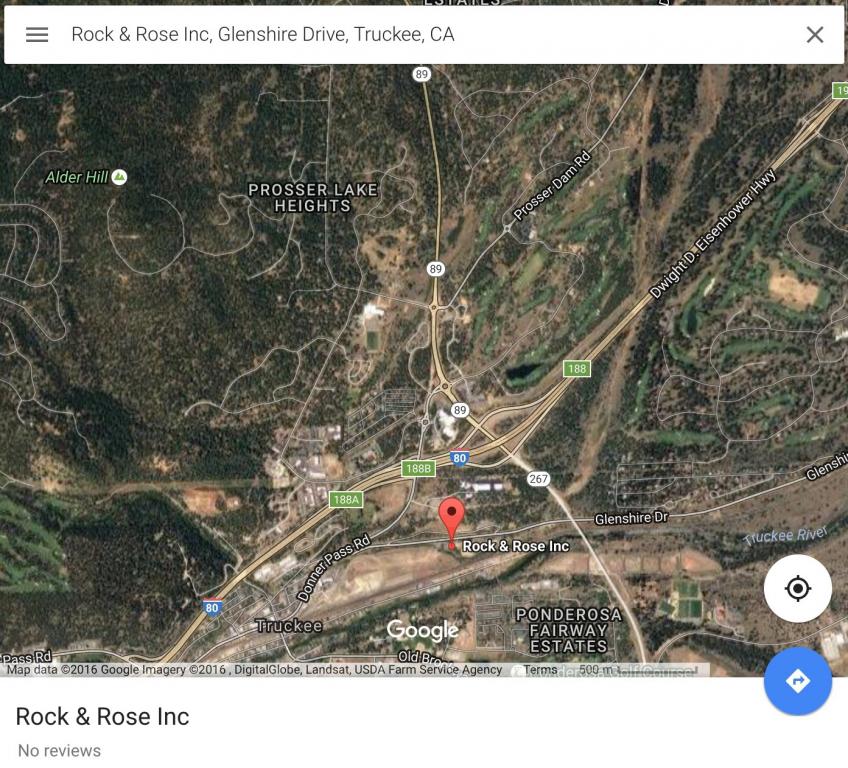Edit the search query text field
Screen dimensions: 848x768
420,35
